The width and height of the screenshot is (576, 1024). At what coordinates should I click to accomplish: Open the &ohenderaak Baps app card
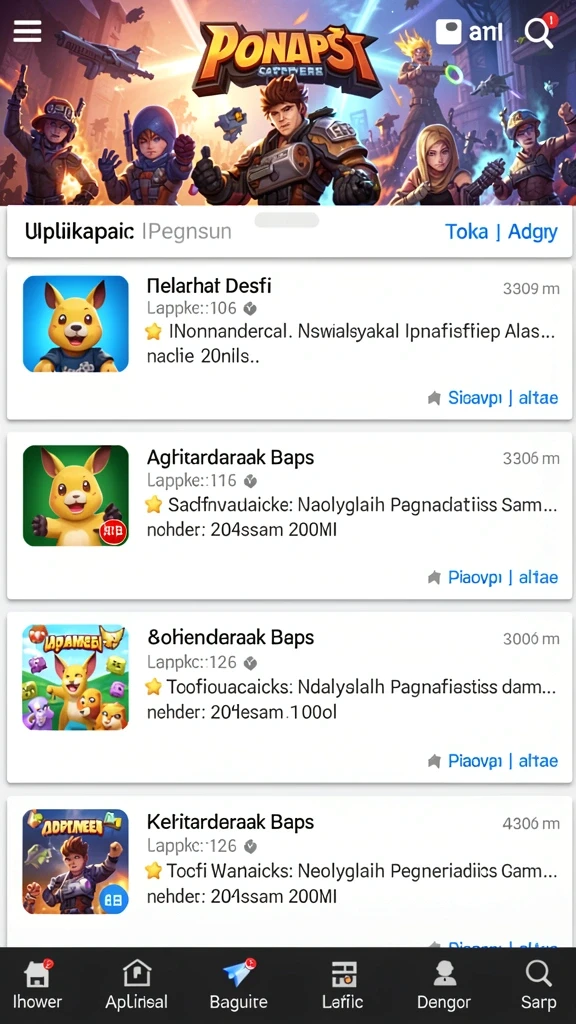tap(290, 697)
